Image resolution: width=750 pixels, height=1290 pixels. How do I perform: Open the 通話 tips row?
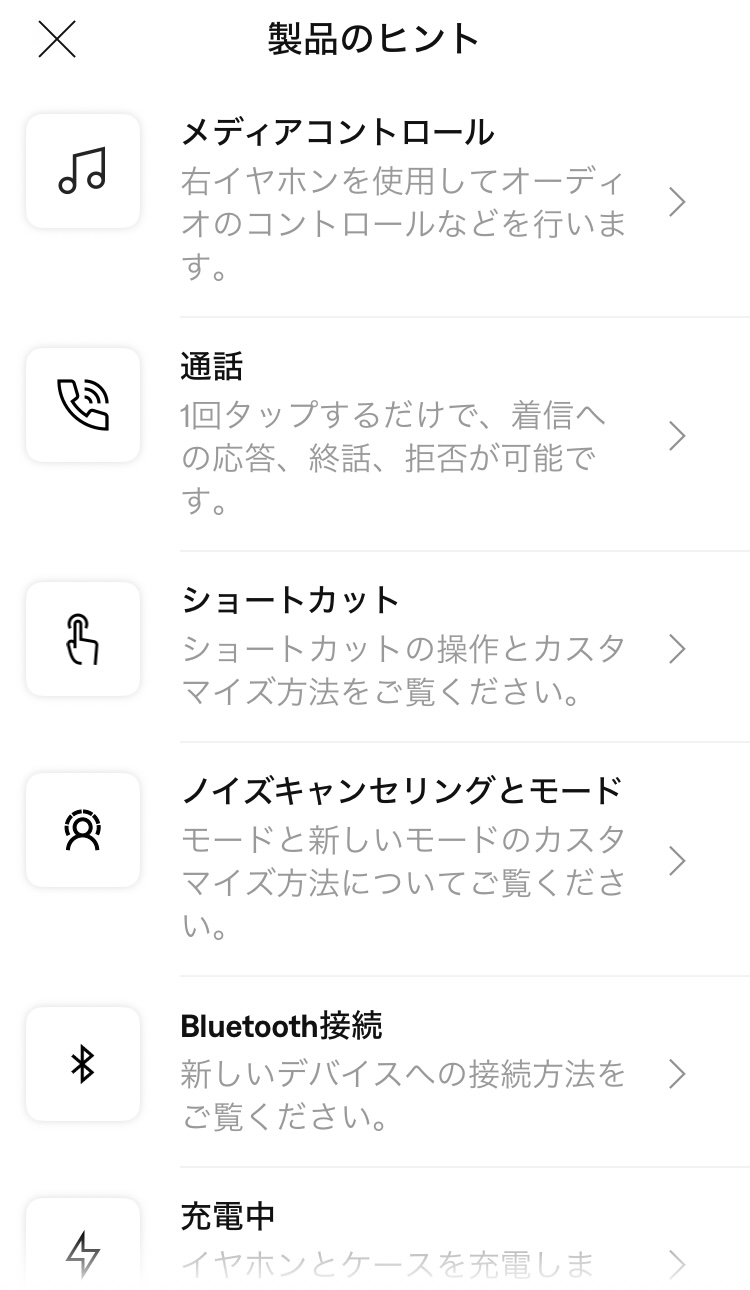point(375,435)
